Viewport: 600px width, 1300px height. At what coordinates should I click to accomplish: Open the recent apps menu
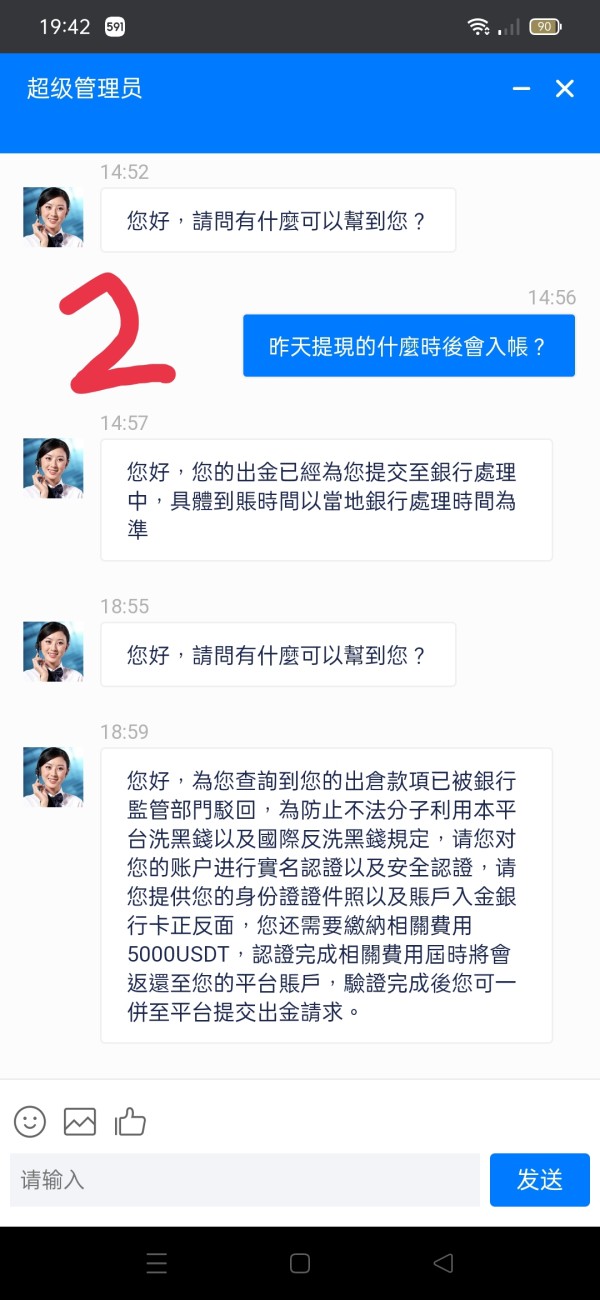tap(156, 1263)
